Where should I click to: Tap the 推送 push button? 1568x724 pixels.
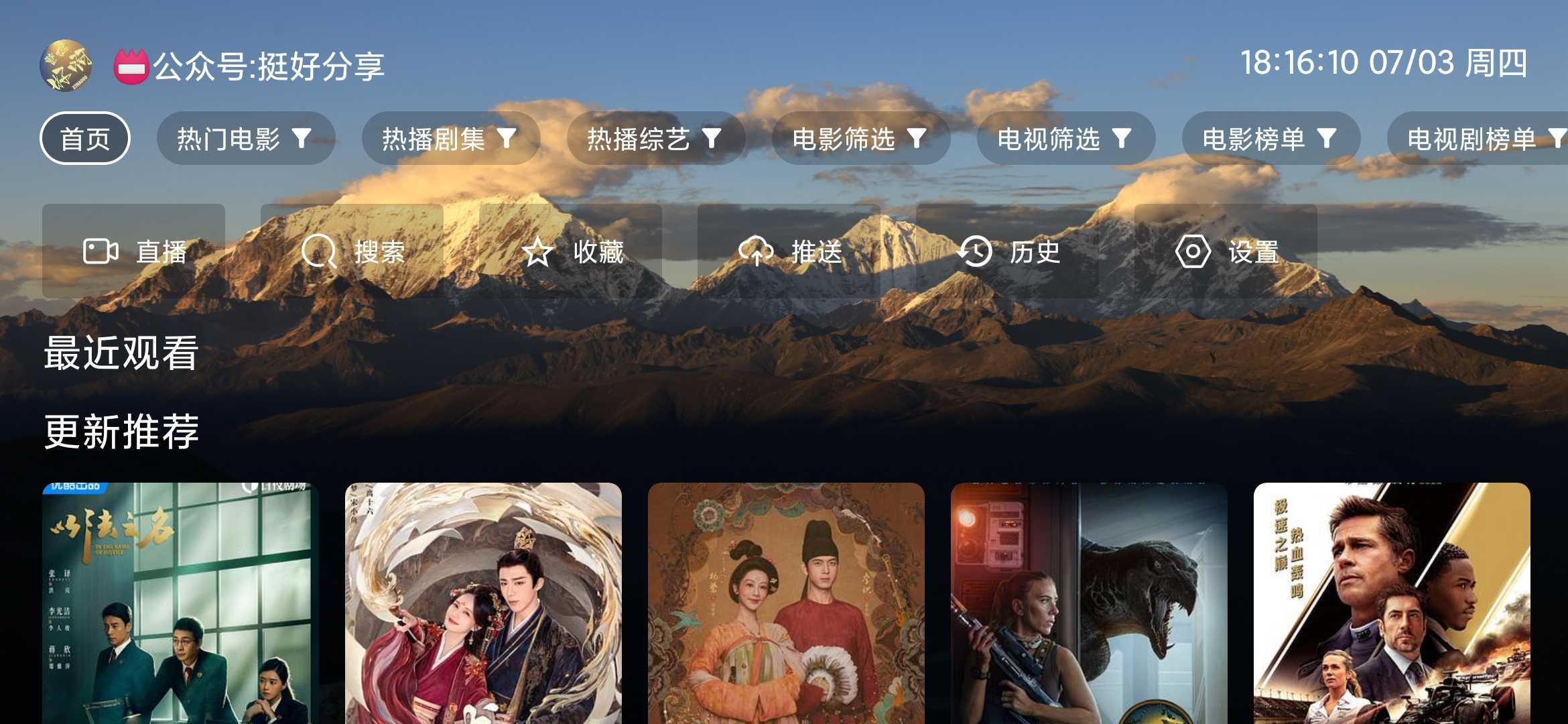[789, 251]
